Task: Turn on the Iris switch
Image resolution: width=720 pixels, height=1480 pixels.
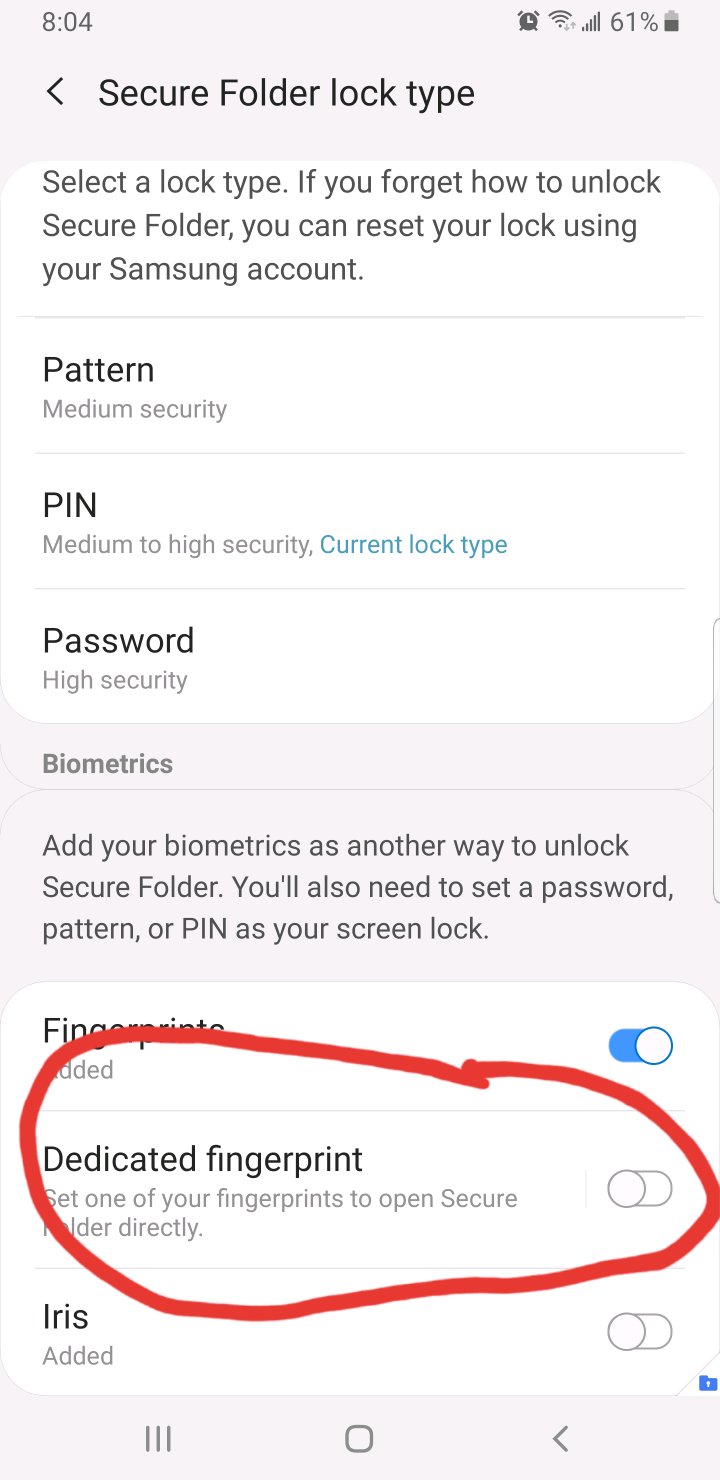Action: coord(640,1332)
